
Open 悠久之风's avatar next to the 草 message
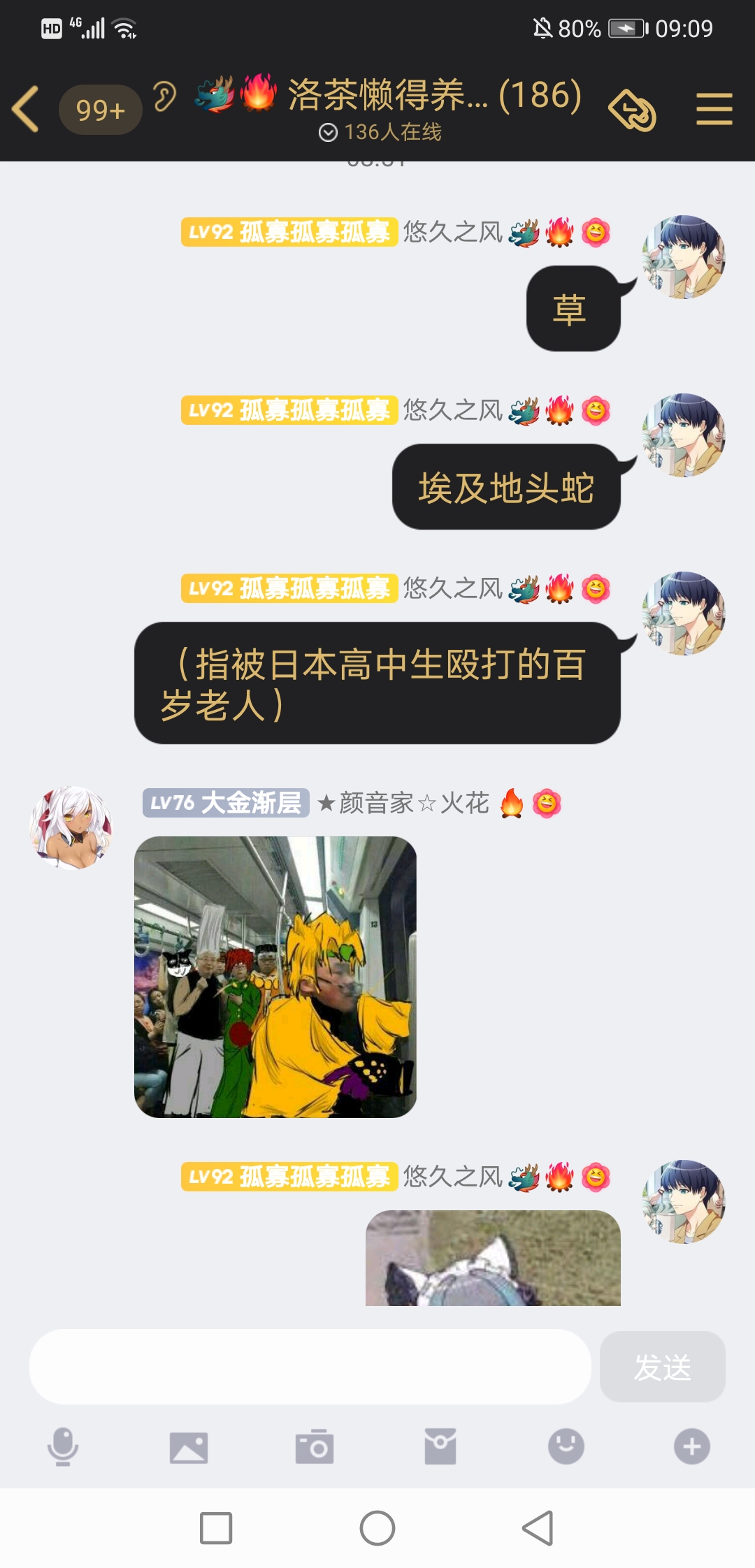(x=684, y=257)
